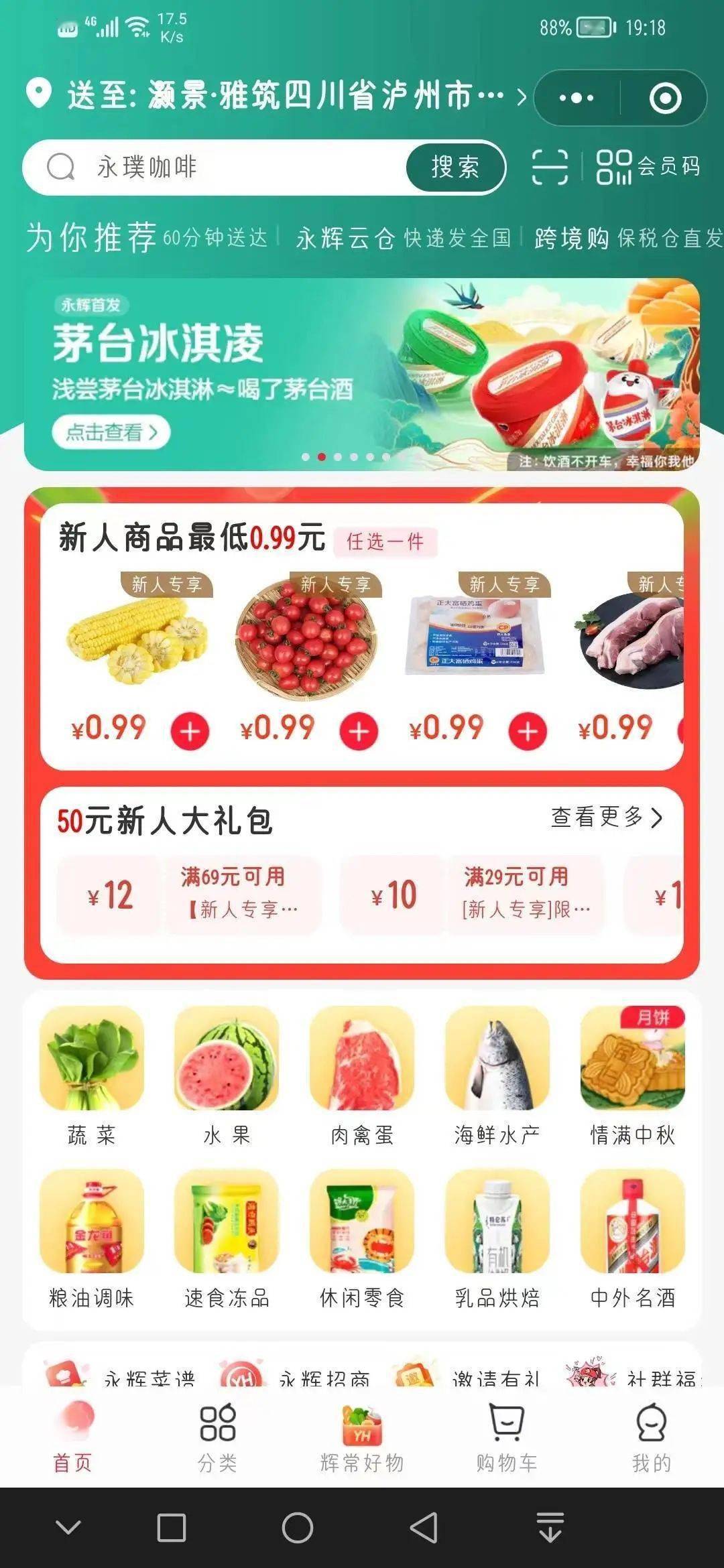Open the mini-program more options menu

[x=577, y=98]
